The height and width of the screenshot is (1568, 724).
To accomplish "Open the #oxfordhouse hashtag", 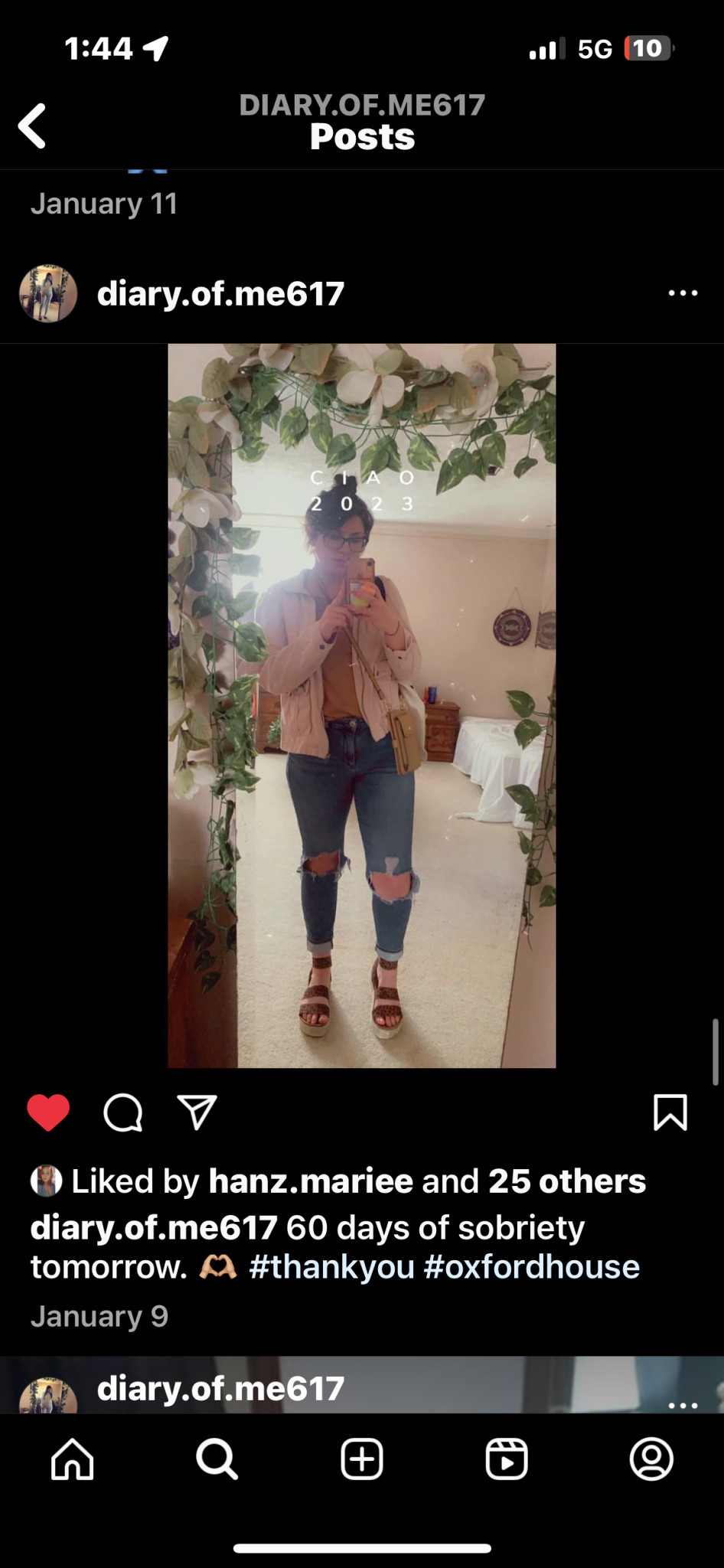I will pyautogui.click(x=531, y=1267).
